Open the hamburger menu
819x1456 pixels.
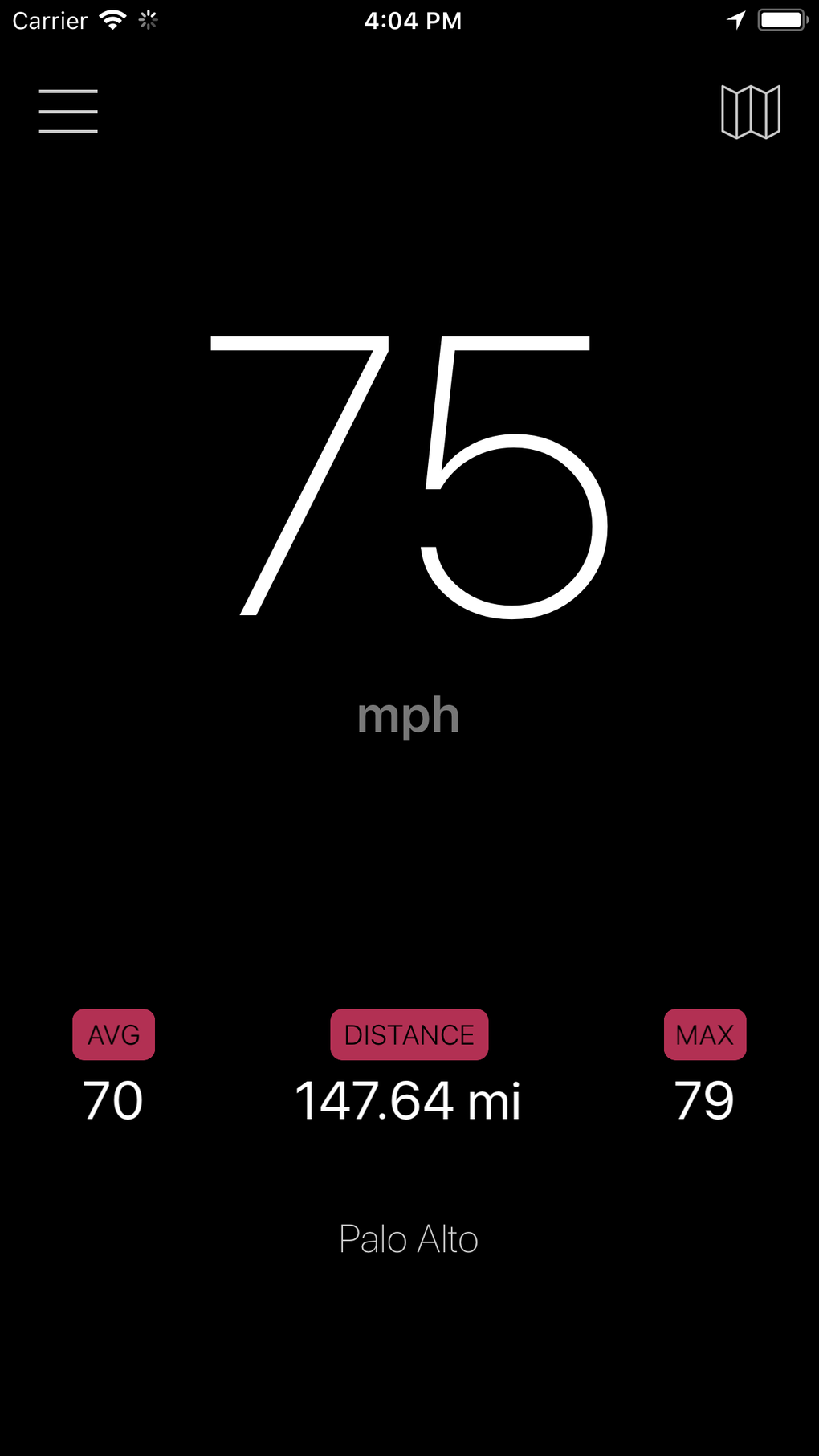[67, 112]
